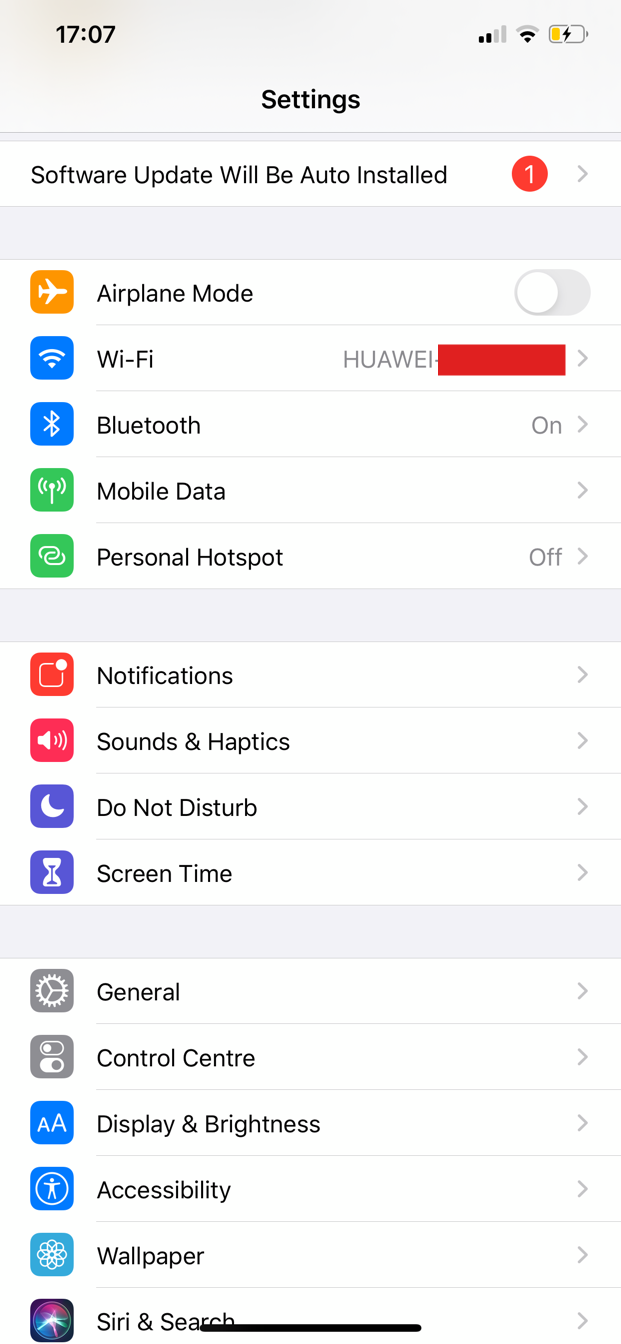Open Display & Brightness
The width and height of the screenshot is (621, 1344).
(x=310, y=1124)
